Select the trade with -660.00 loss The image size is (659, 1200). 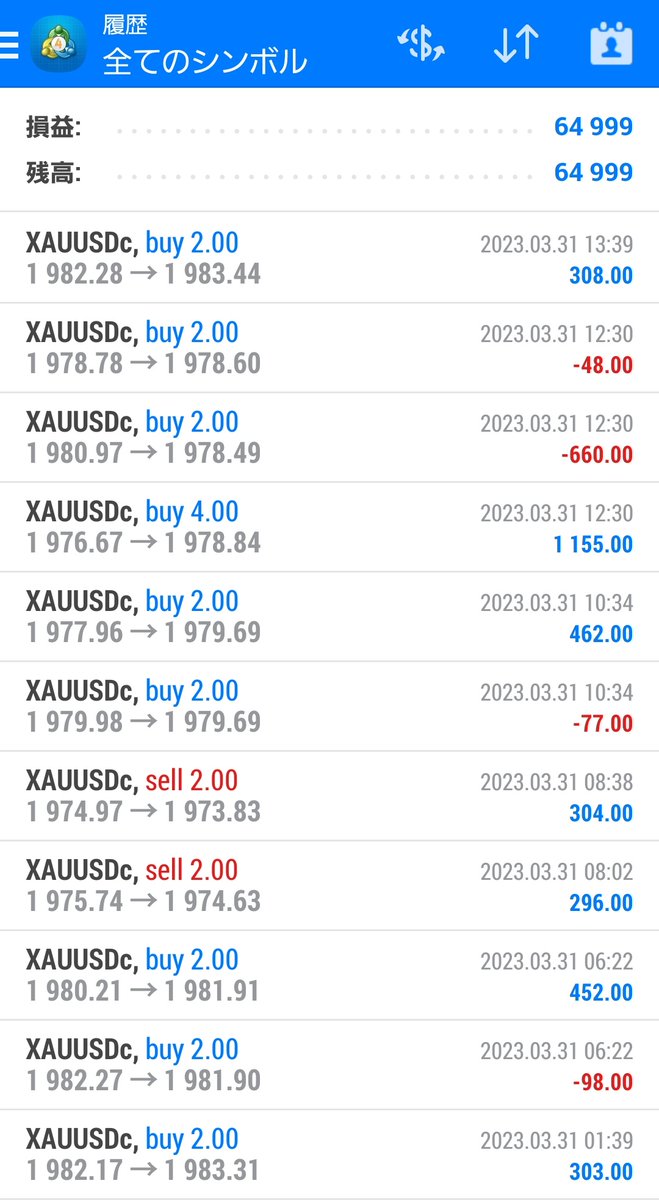click(329, 438)
